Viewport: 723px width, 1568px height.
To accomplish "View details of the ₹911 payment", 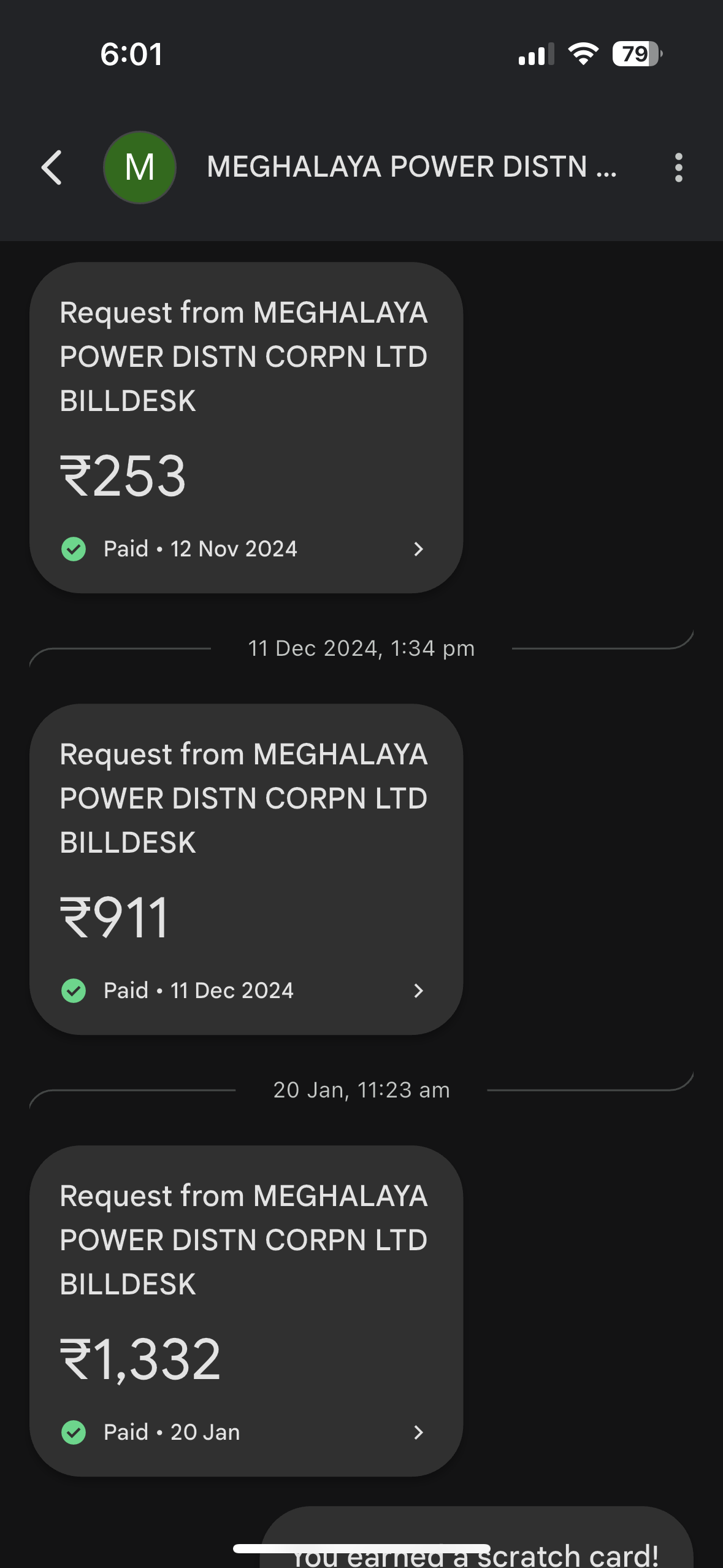I will 246,869.
